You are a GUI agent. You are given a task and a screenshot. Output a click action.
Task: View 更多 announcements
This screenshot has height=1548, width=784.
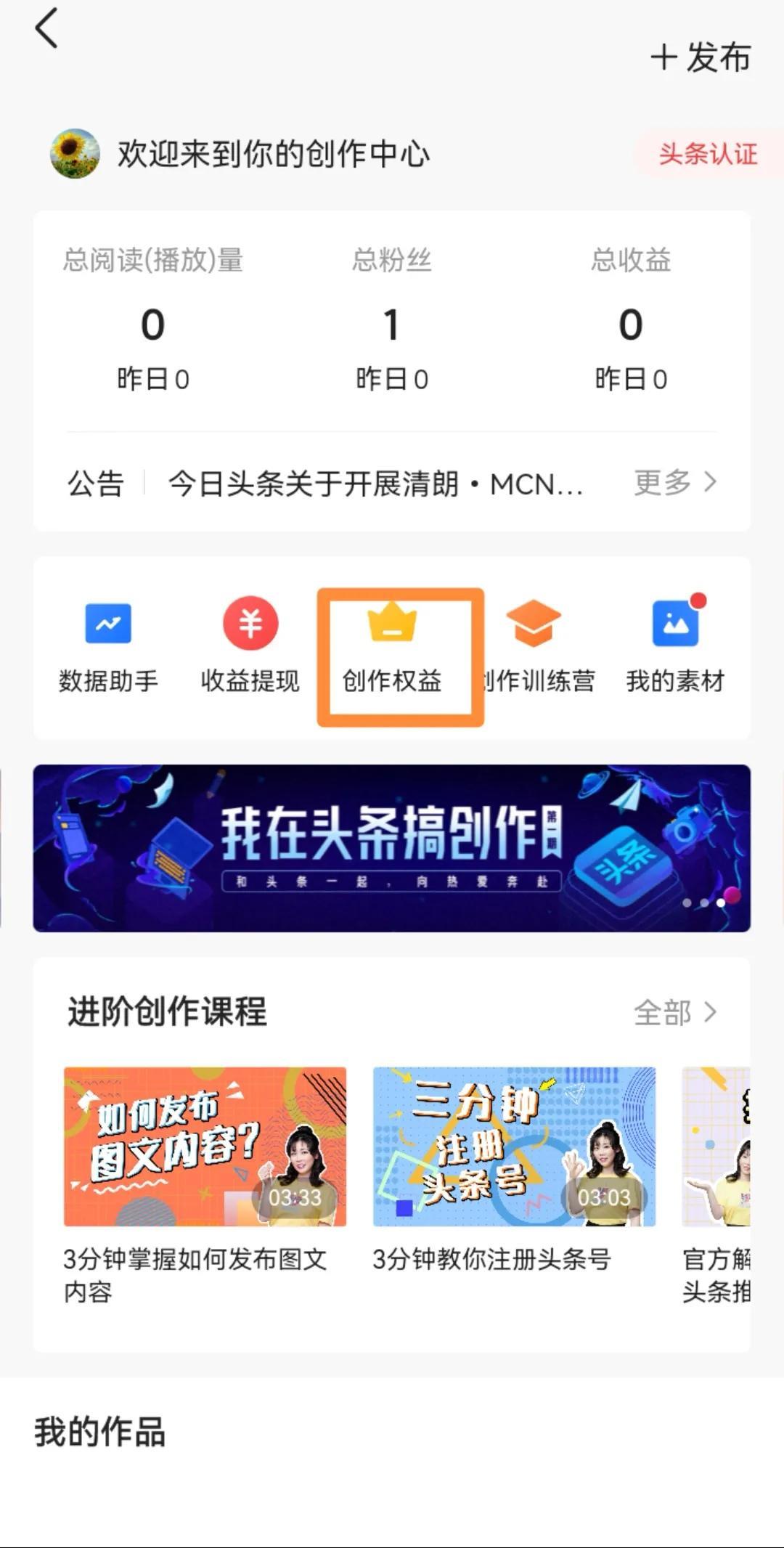point(675,482)
